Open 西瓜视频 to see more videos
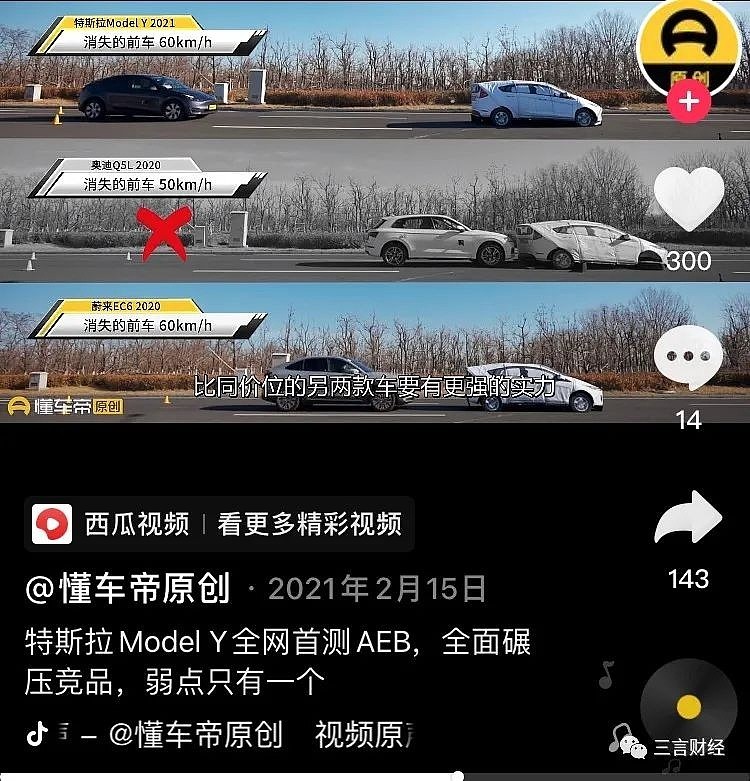The height and width of the screenshot is (781, 750). click(x=220, y=523)
